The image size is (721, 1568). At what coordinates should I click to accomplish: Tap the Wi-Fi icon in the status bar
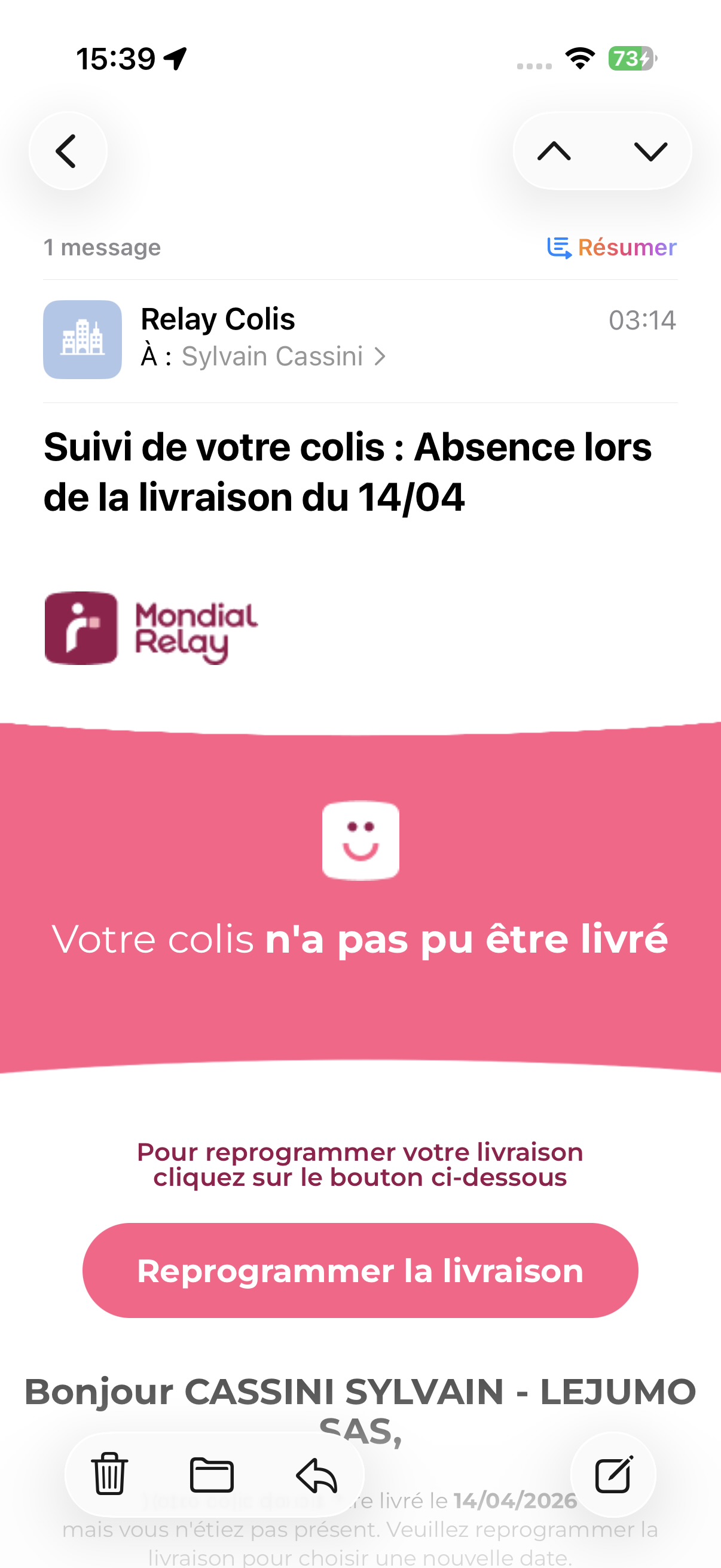pos(579,59)
